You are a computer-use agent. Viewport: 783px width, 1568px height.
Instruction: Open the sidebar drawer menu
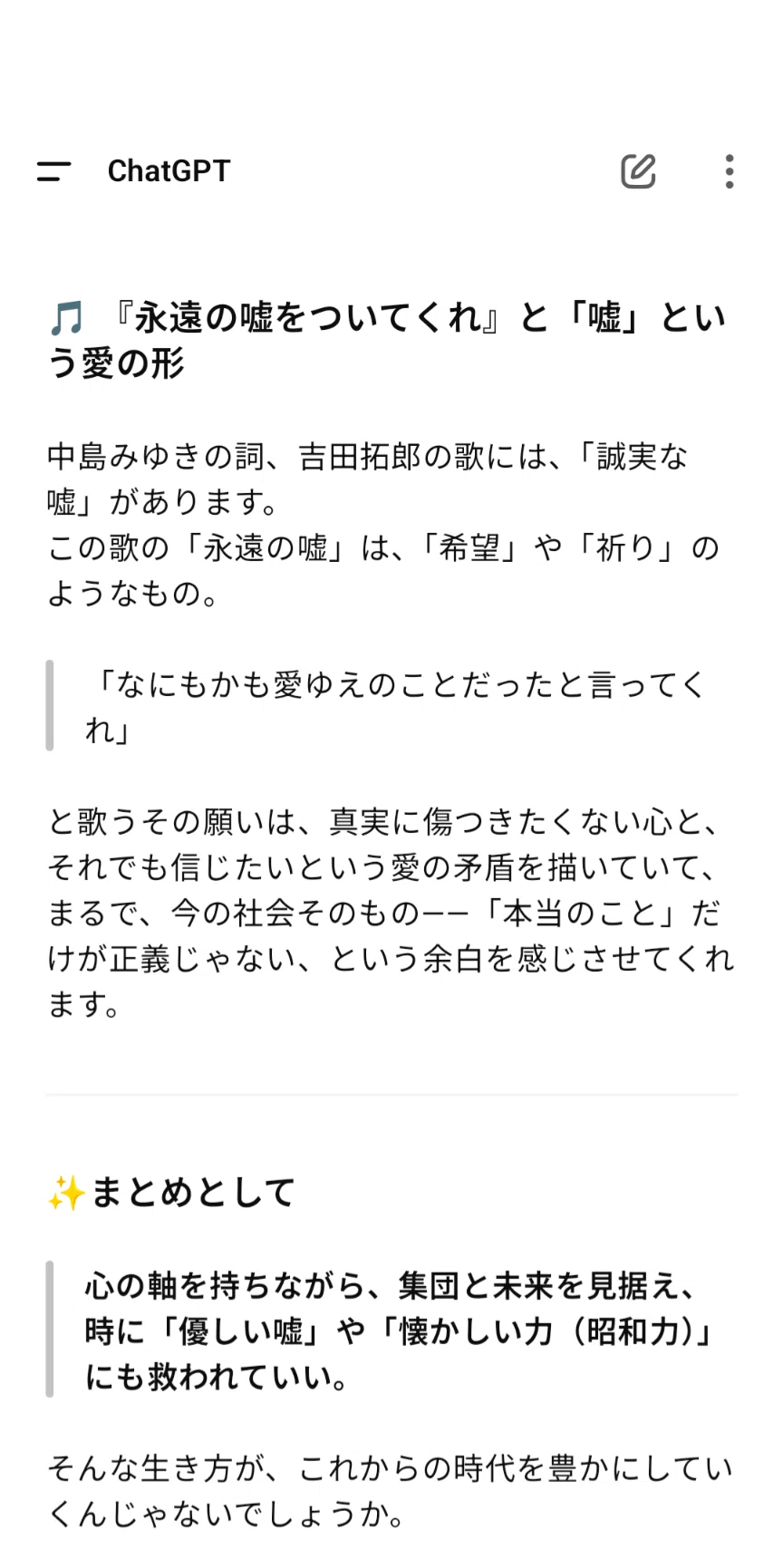[x=53, y=170]
